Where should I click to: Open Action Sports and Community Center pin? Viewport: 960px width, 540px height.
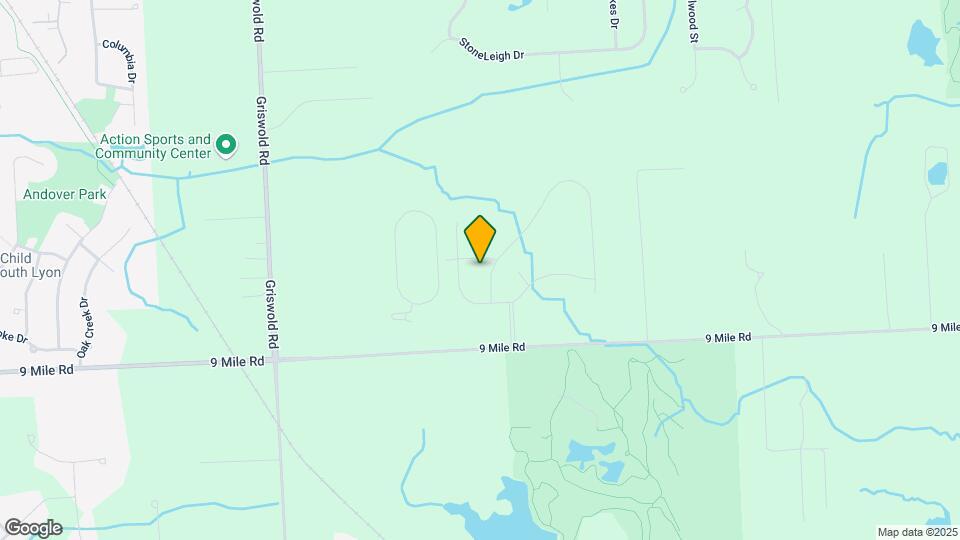(x=226, y=146)
